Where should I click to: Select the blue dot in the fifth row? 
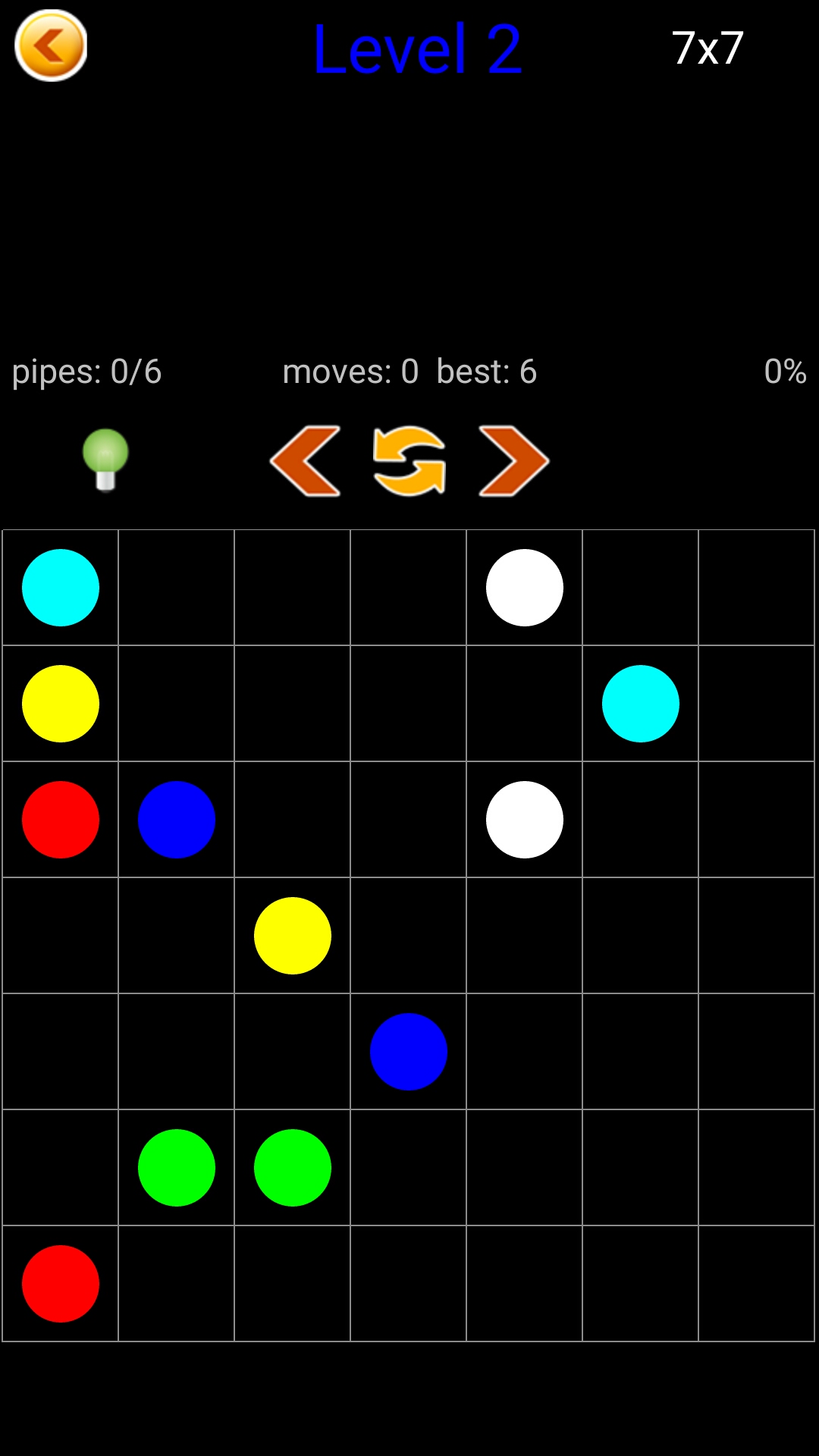(409, 1052)
